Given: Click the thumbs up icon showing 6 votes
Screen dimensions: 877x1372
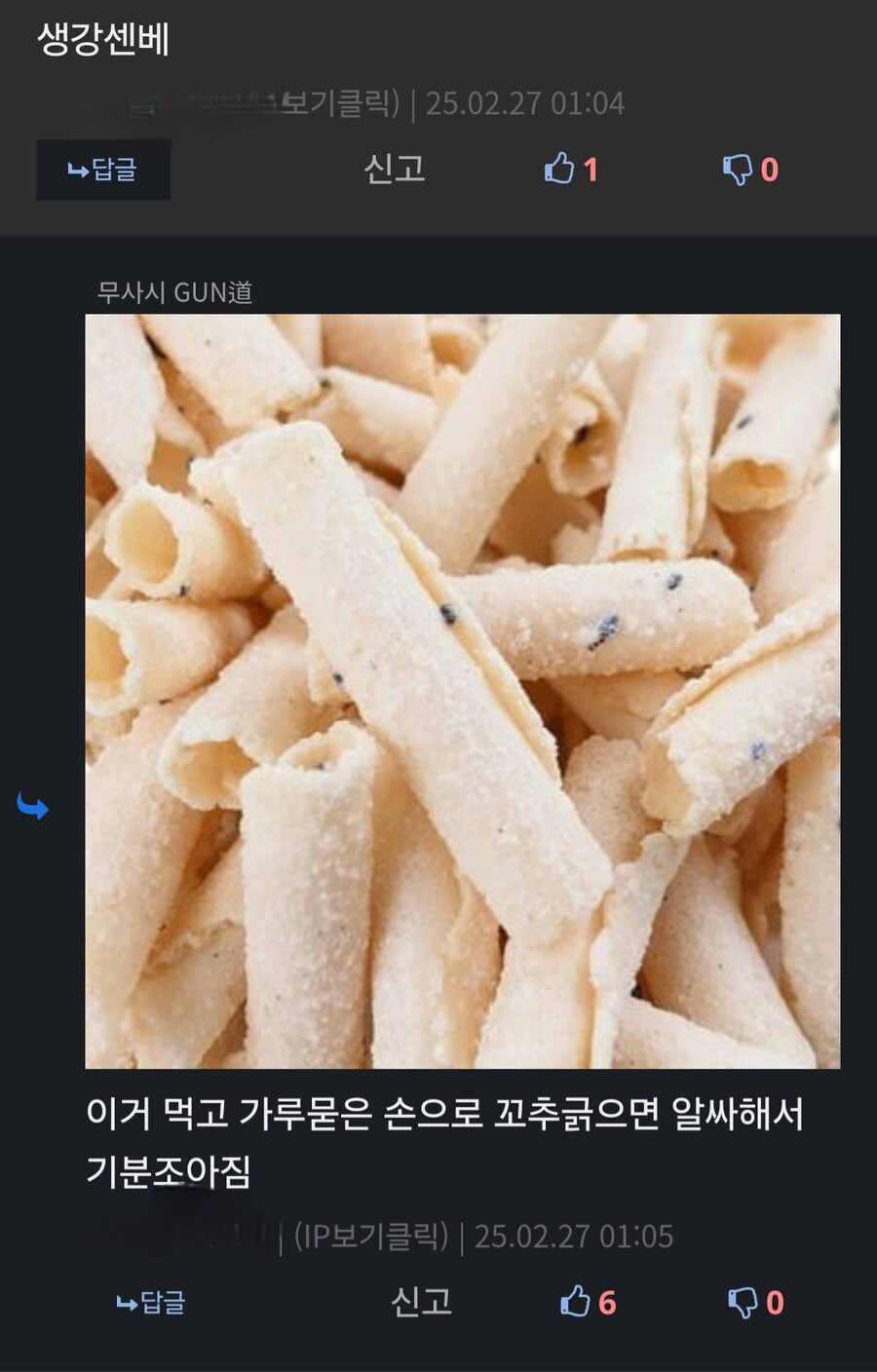Looking at the screenshot, I should tap(573, 1301).
